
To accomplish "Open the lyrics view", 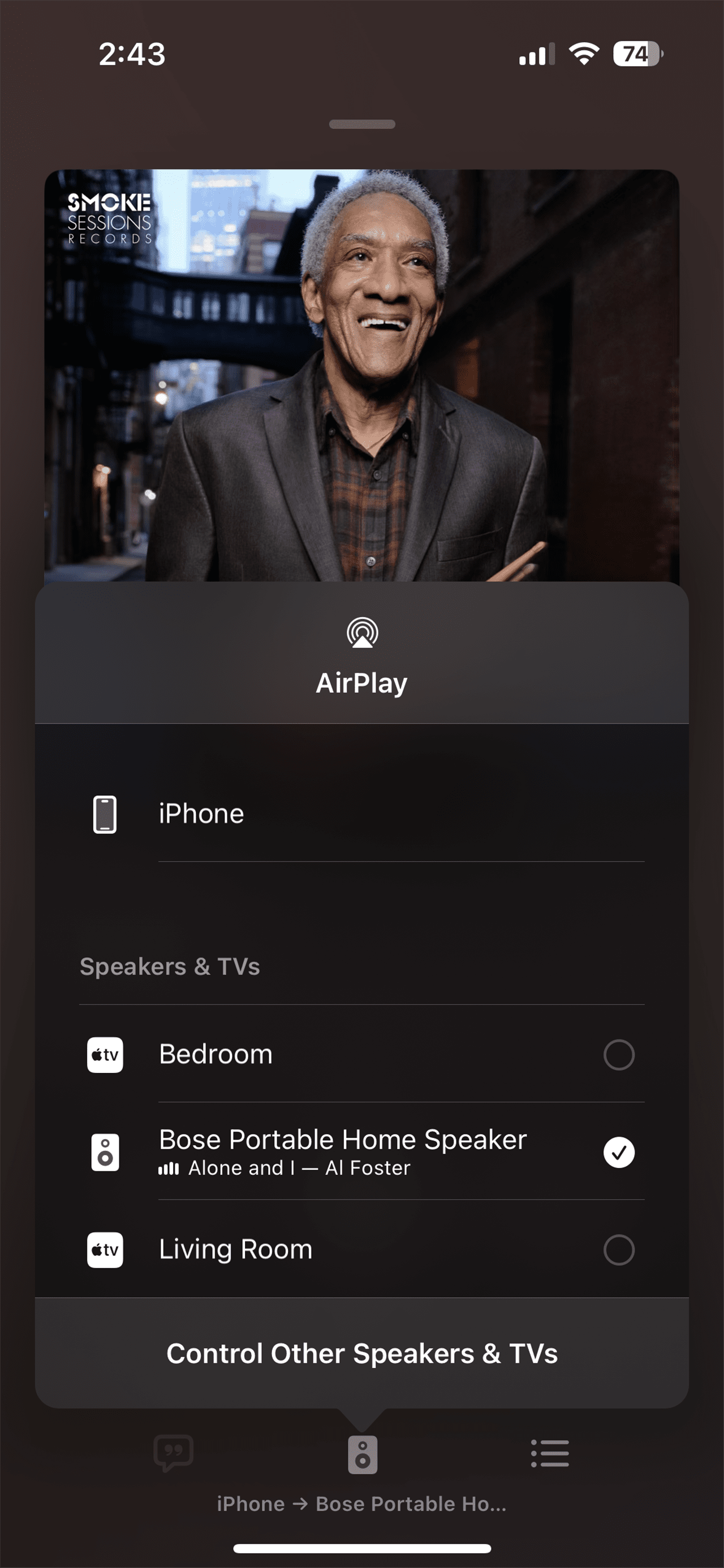I will (x=174, y=1454).
